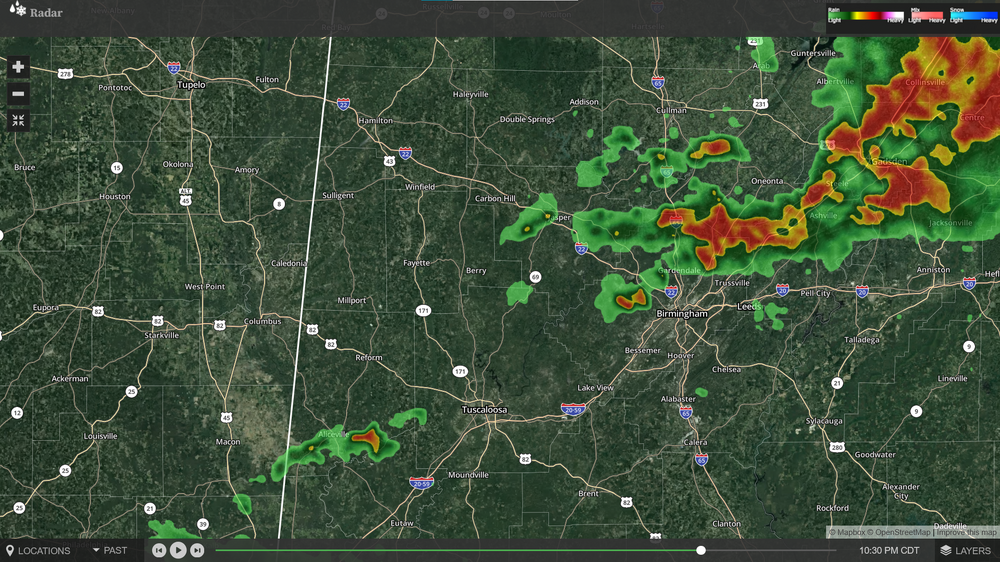Open the OpenStreetMap attribution link

pos(899,532)
